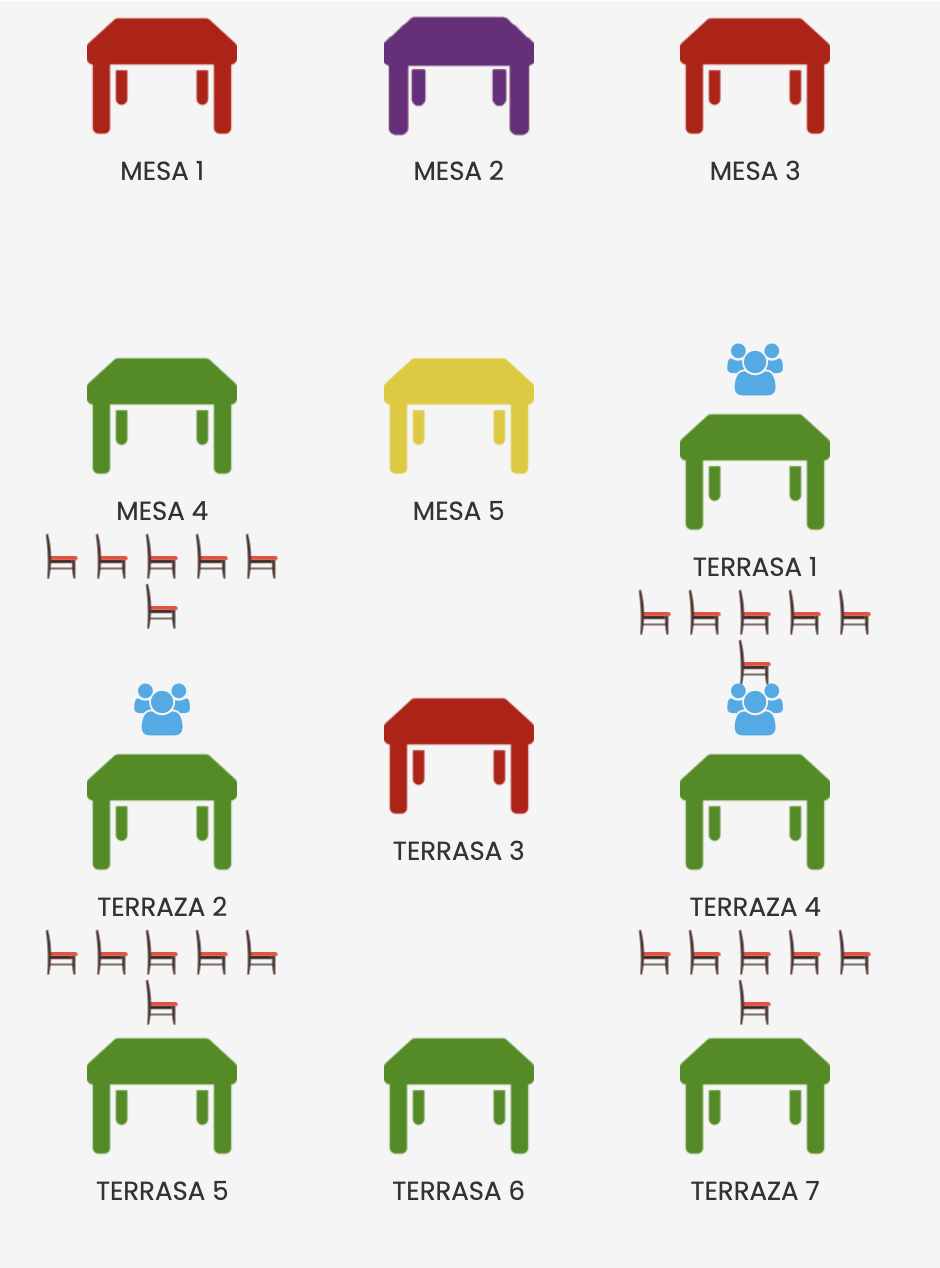
Task: Open the MESA 3 table
Action: 755,76
